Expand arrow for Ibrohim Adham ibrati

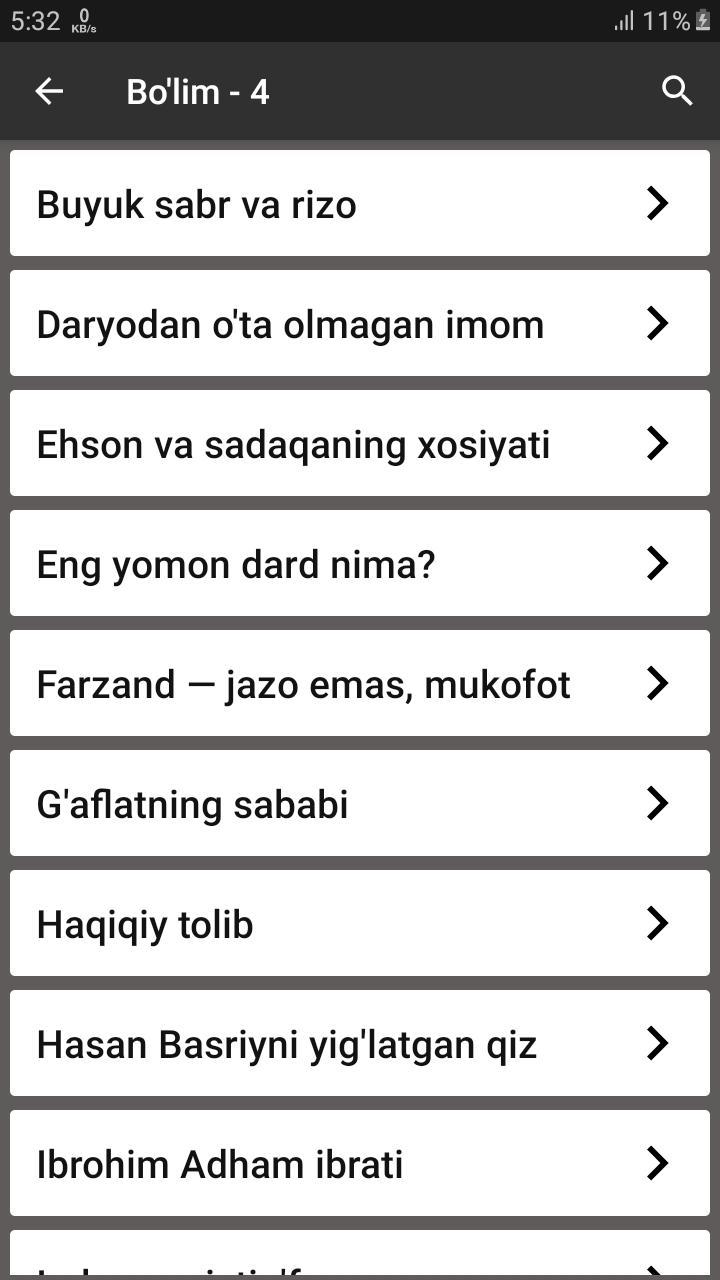658,1163
